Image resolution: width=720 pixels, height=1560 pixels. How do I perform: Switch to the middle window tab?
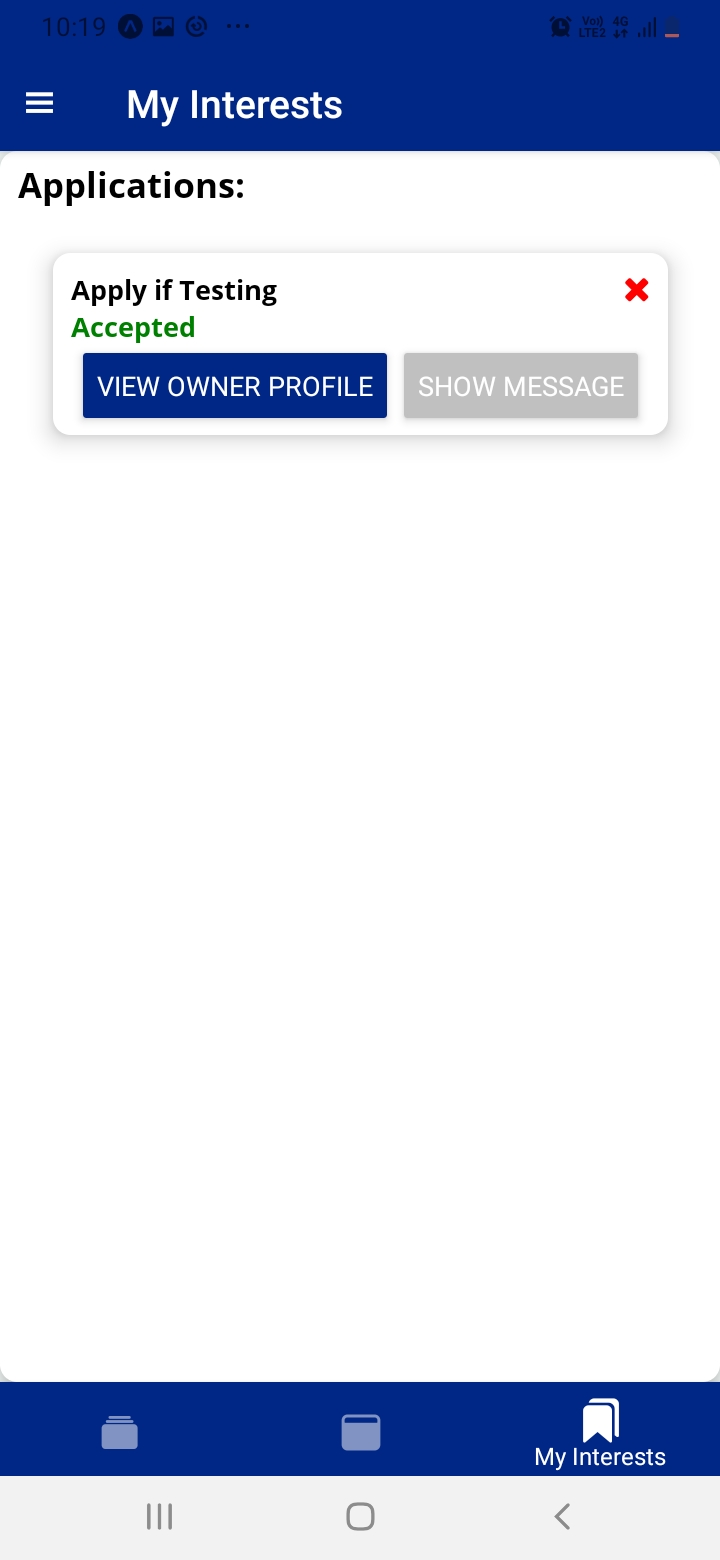[360, 1432]
